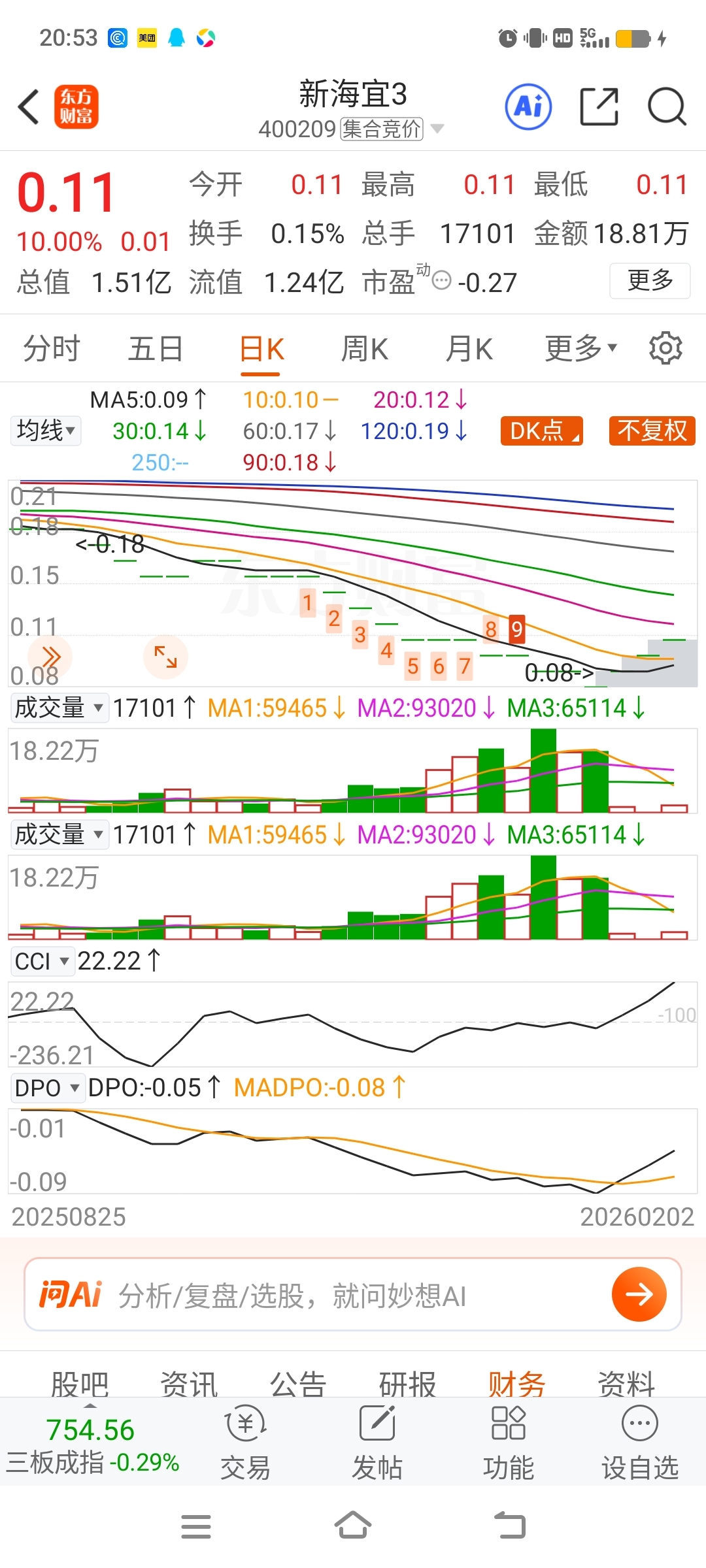The height and width of the screenshot is (1568, 706).
Task: Open chart settings gear
Action: pos(665,348)
